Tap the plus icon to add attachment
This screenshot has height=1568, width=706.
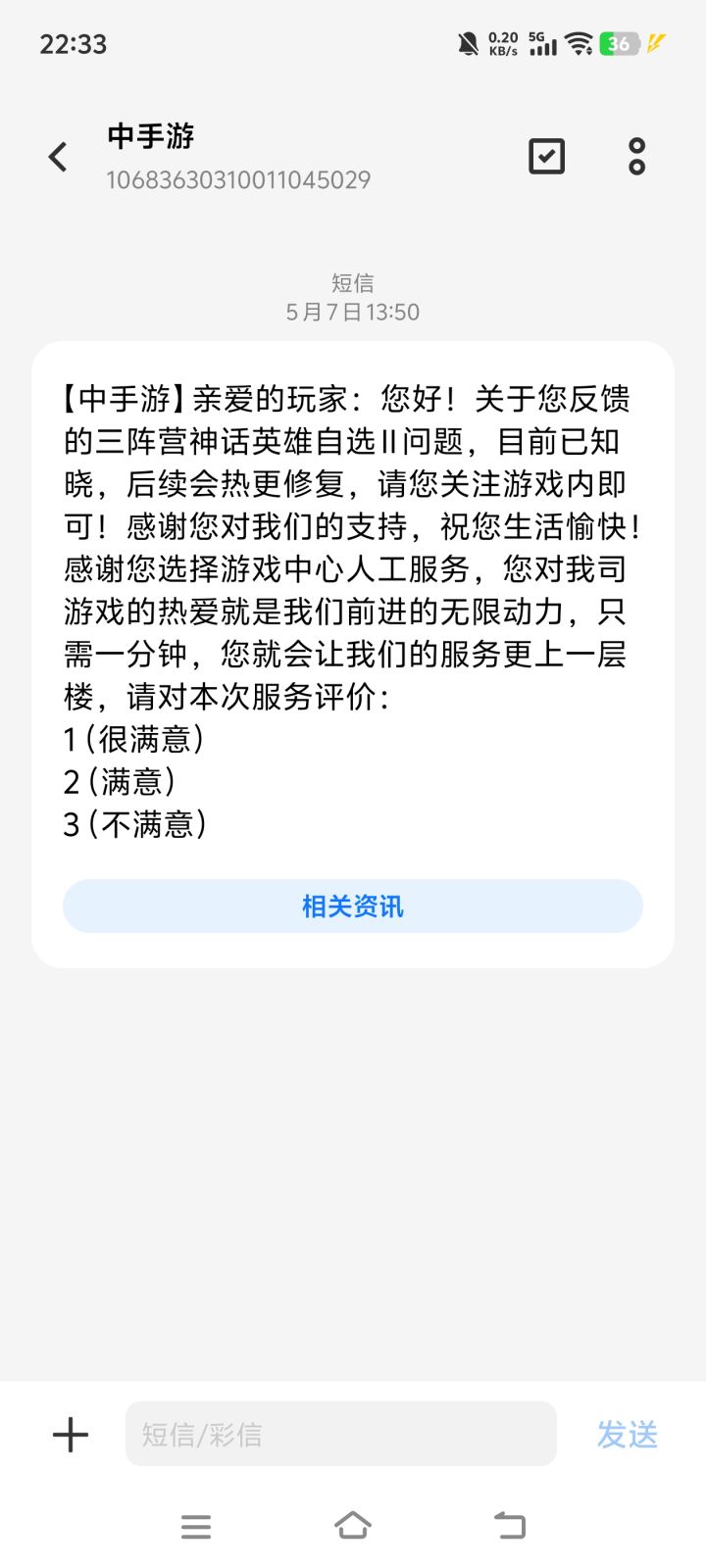pos(69,1434)
